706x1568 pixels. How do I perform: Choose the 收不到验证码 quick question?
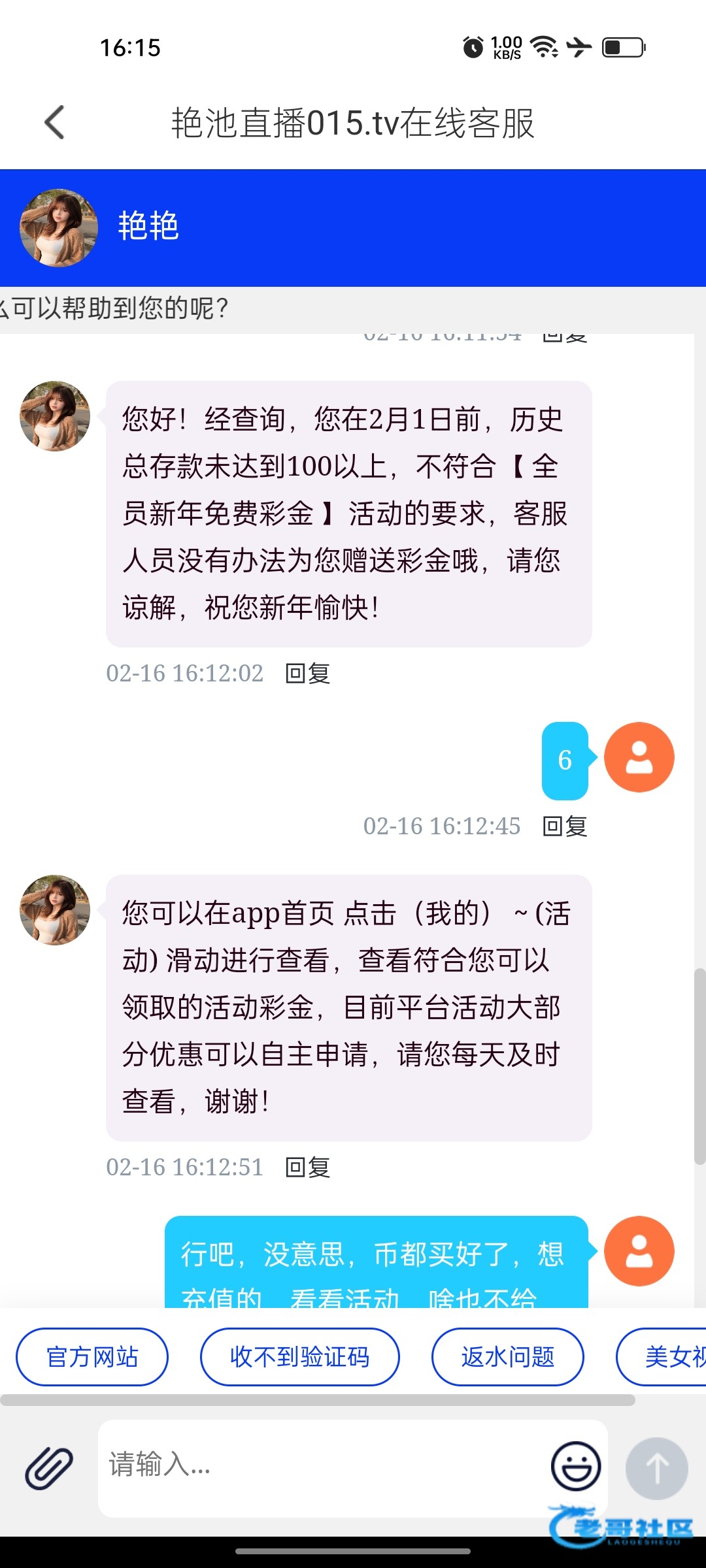[299, 1357]
